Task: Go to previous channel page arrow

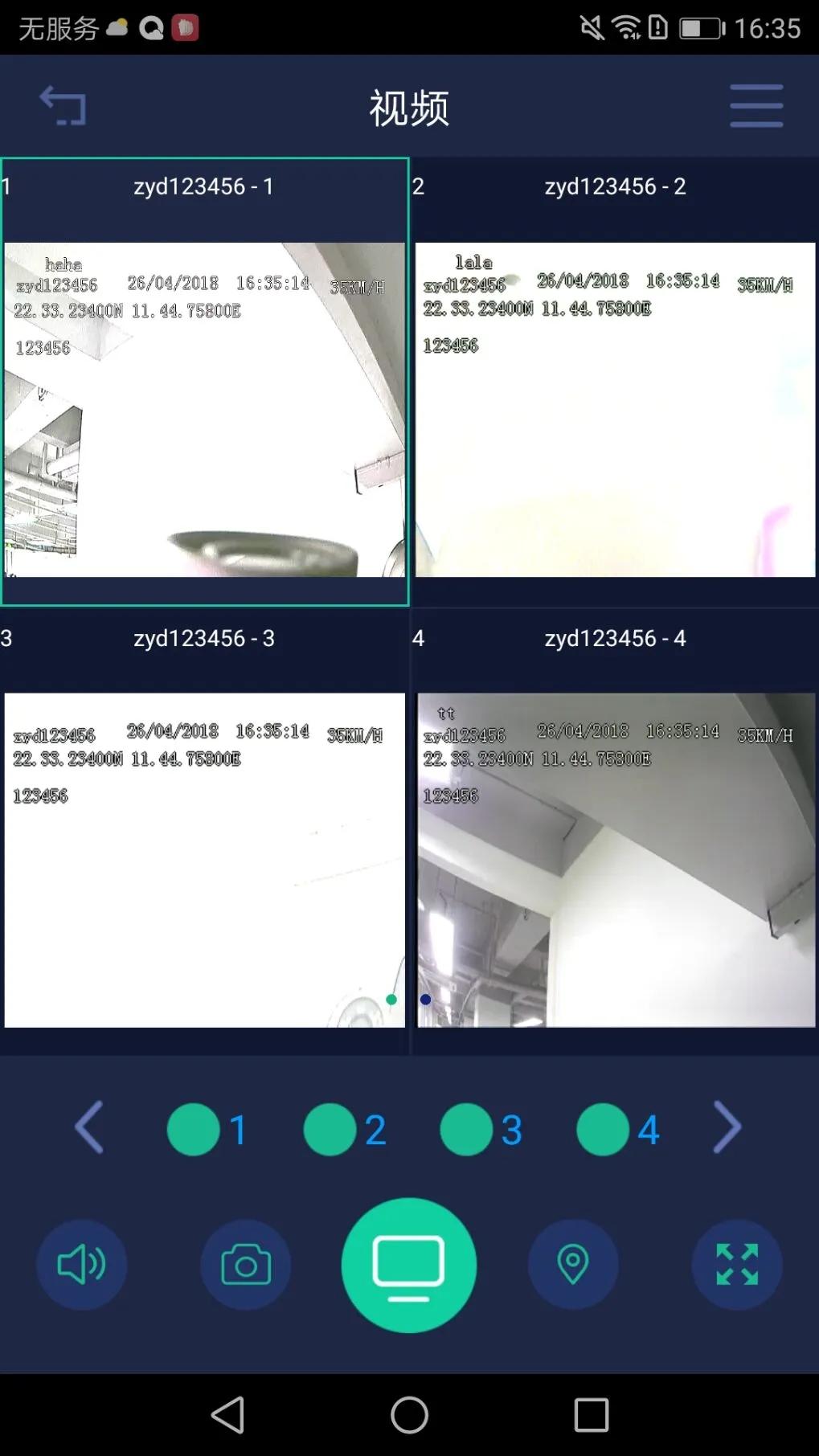Action: (x=88, y=1127)
